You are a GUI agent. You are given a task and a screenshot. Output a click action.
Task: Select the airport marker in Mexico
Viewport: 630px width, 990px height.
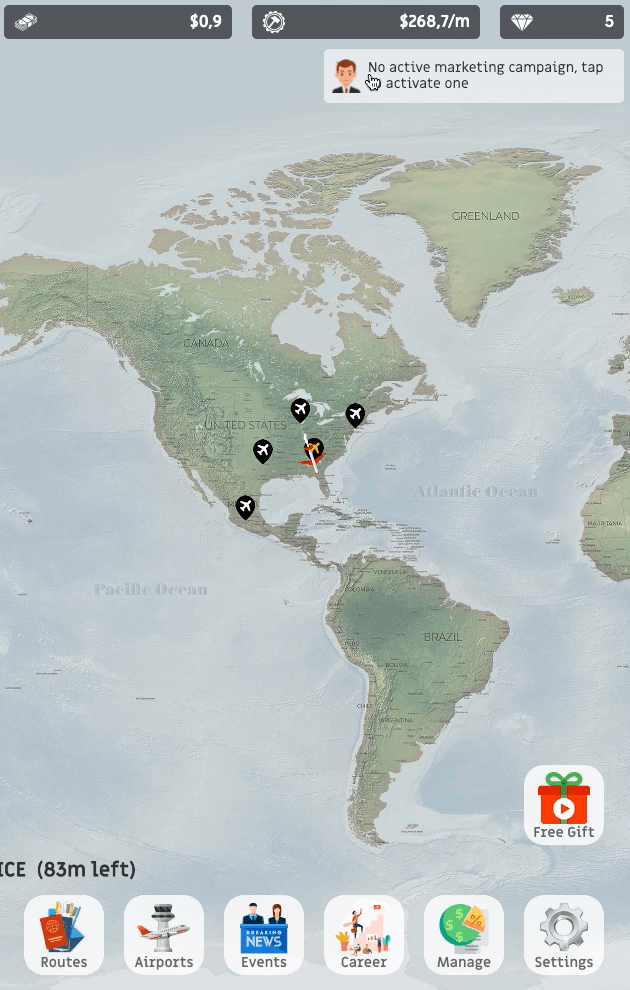245,506
